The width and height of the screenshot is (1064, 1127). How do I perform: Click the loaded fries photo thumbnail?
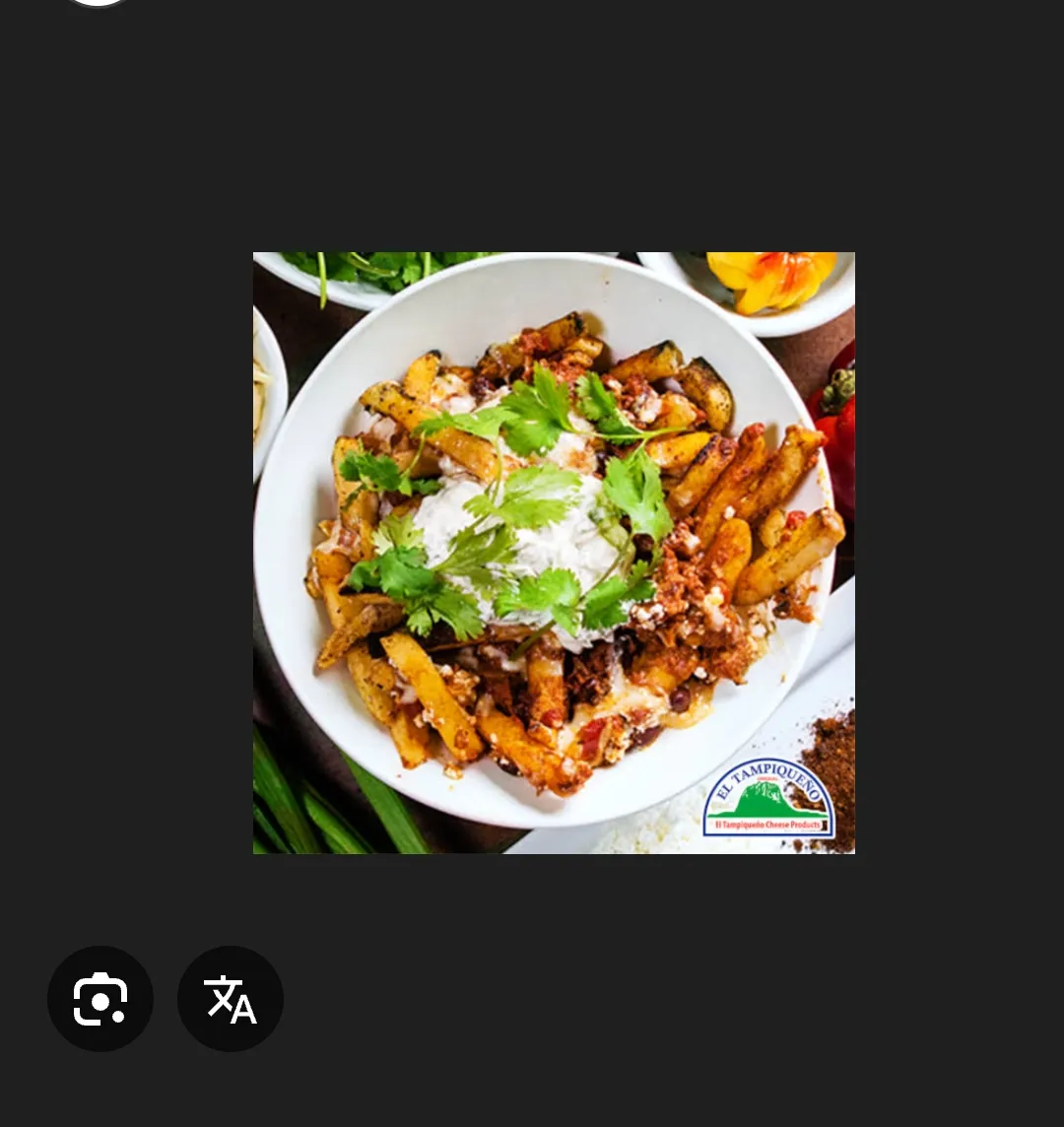[554, 552]
